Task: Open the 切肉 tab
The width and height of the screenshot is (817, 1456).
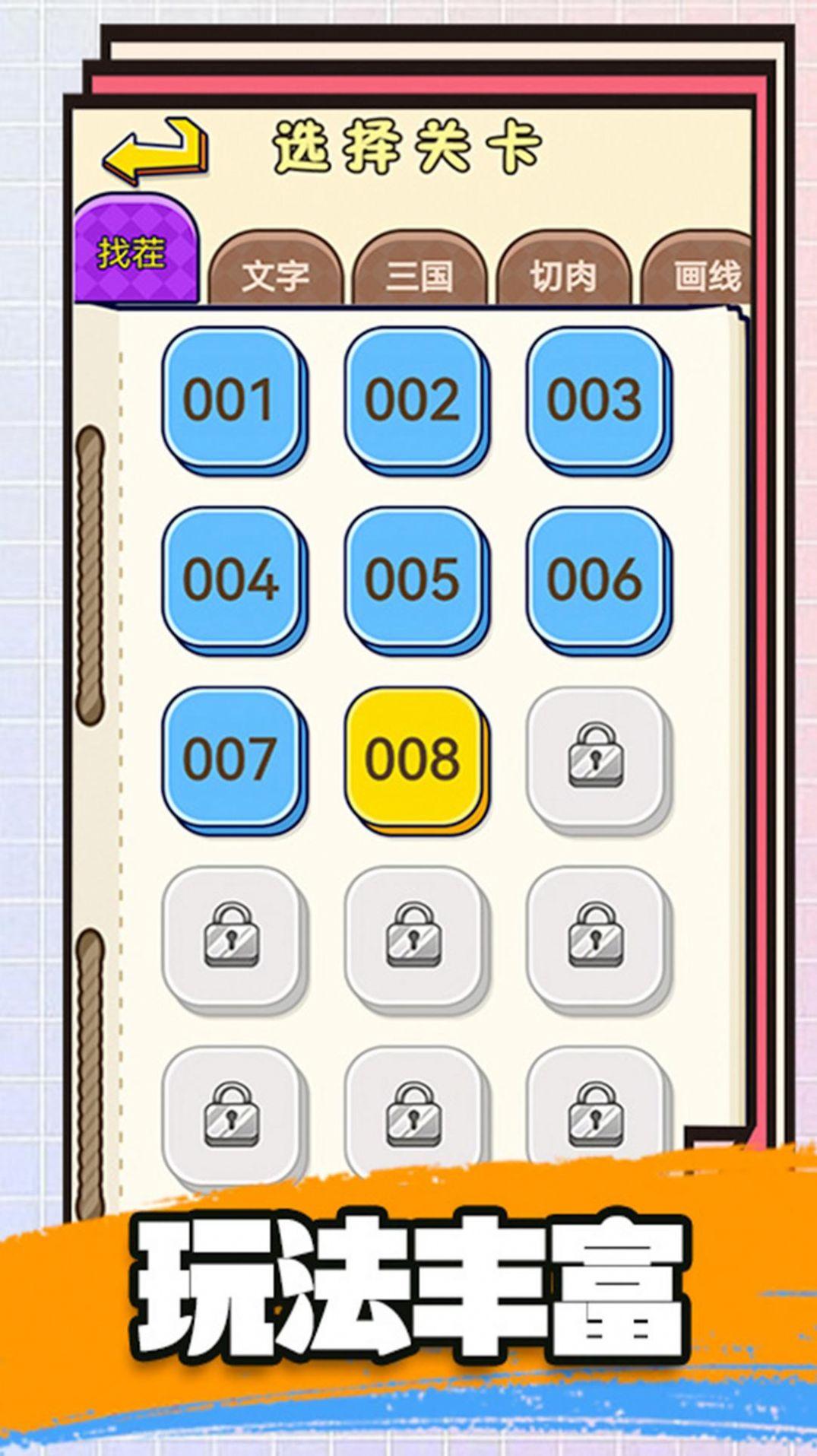Action: tap(563, 274)
